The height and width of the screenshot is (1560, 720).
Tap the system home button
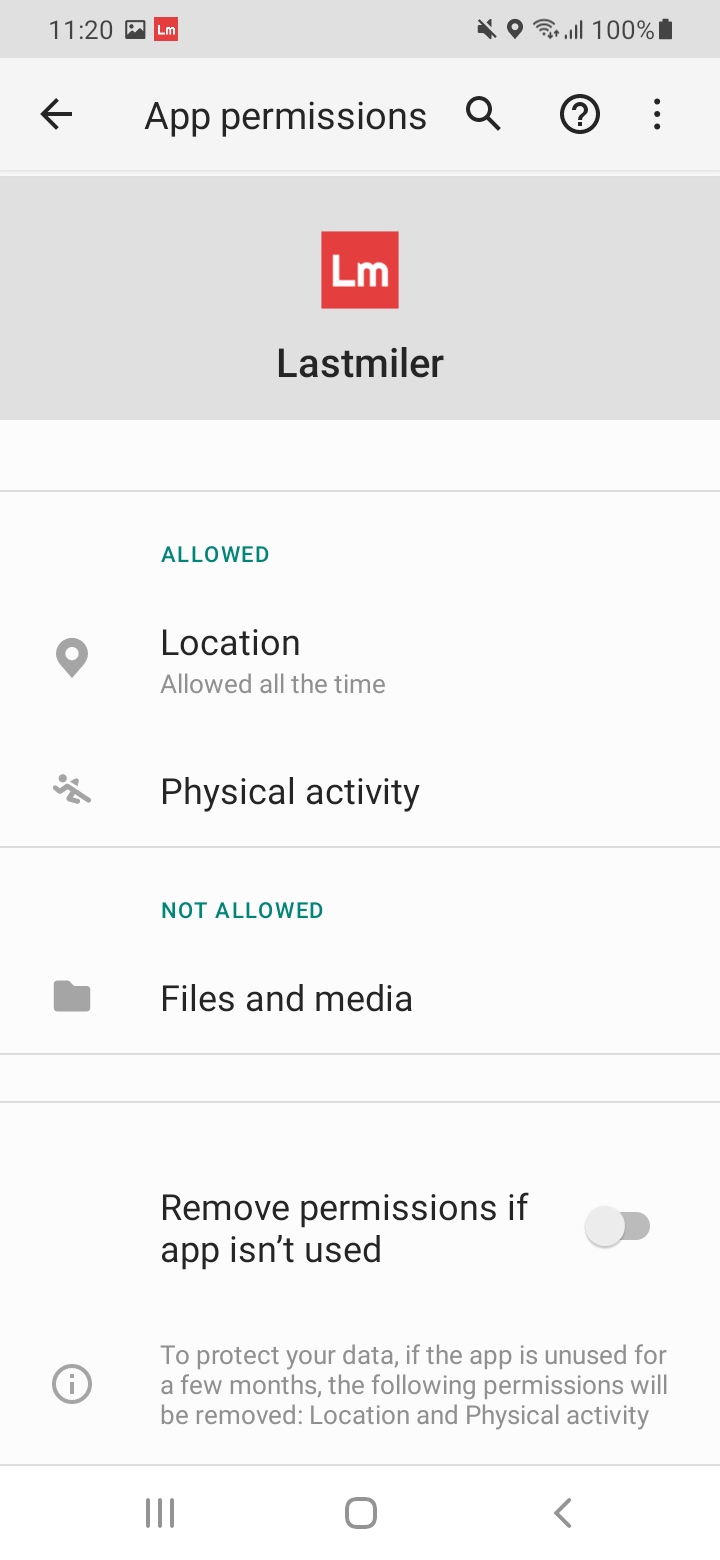pyautogui.click(x=360, y=1513)
